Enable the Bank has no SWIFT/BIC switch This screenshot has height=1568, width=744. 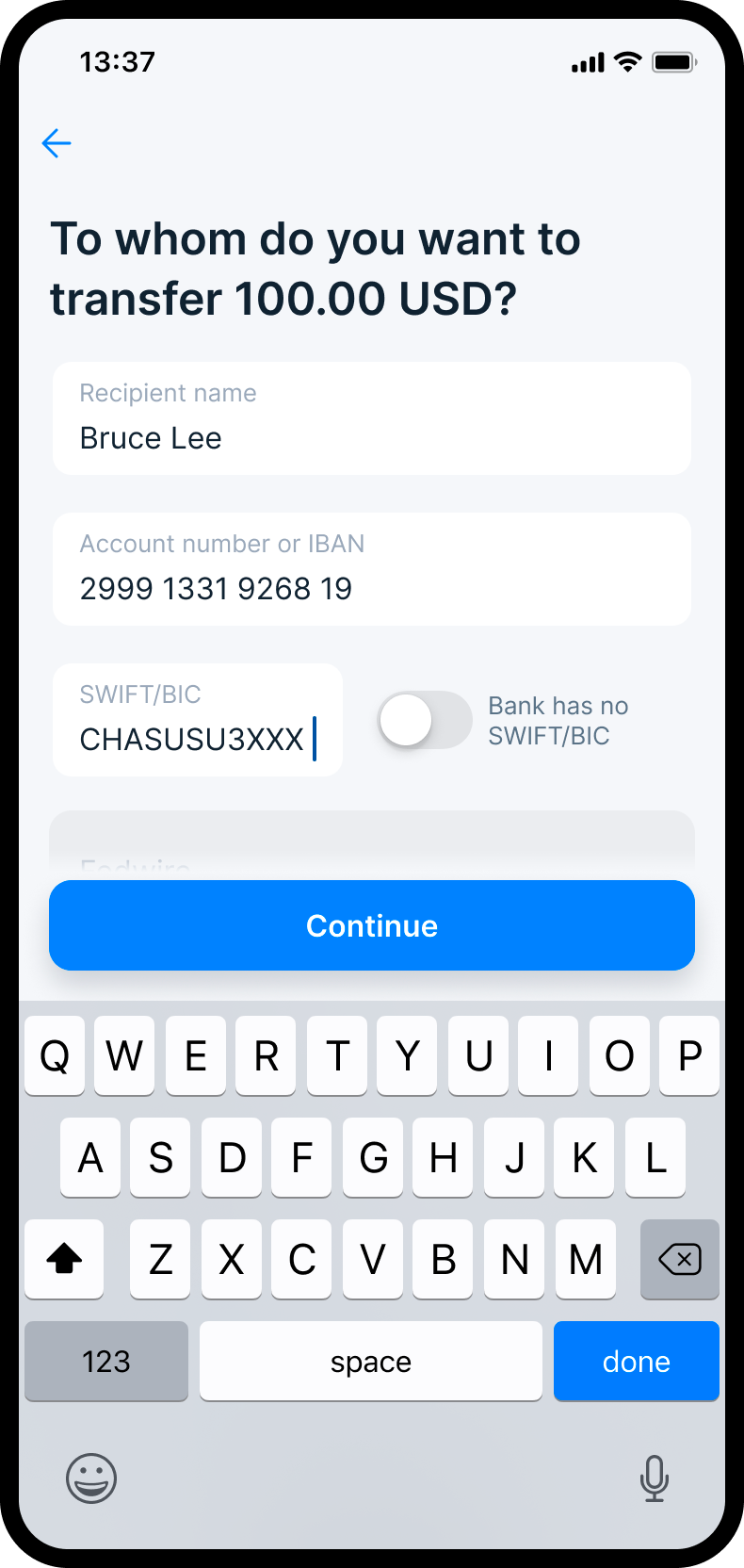click(x=425, y=721)
